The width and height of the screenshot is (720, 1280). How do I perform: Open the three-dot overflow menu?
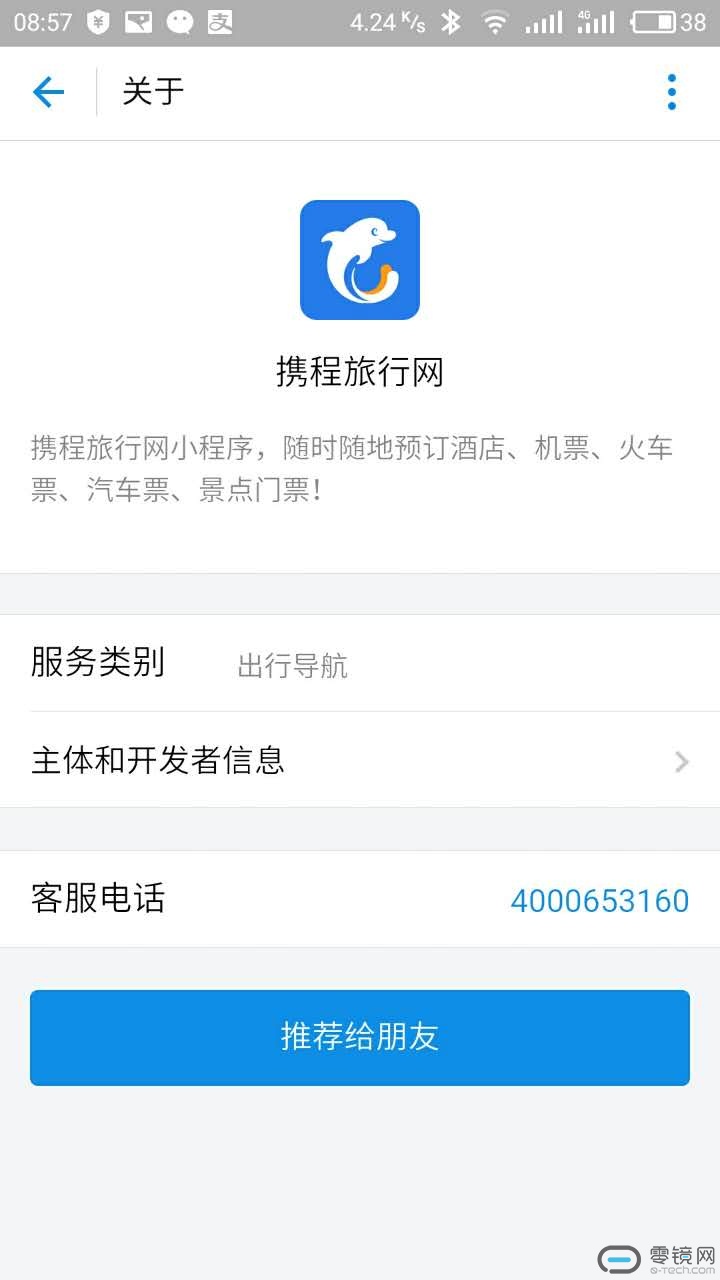point(671,93)
